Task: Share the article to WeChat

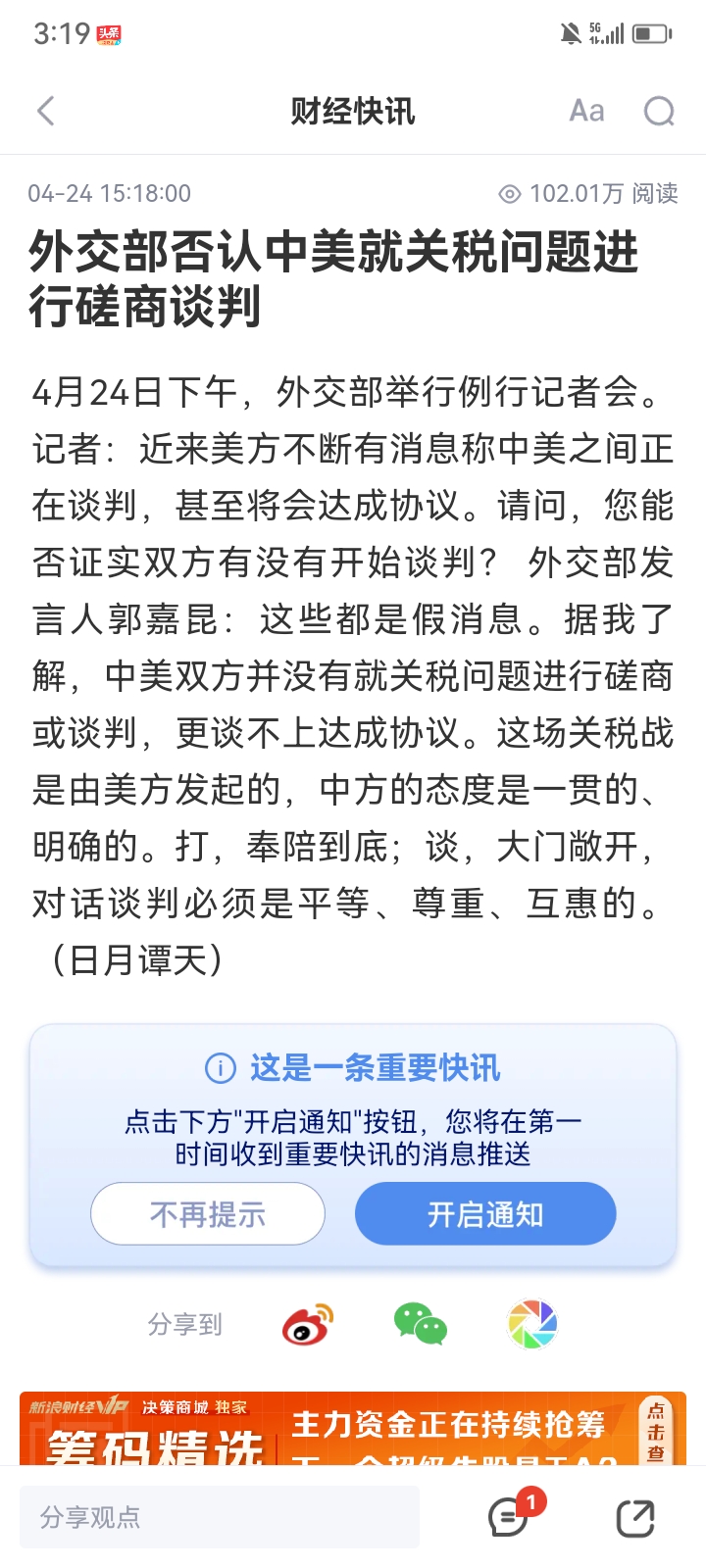Action: pos(421,1324)
